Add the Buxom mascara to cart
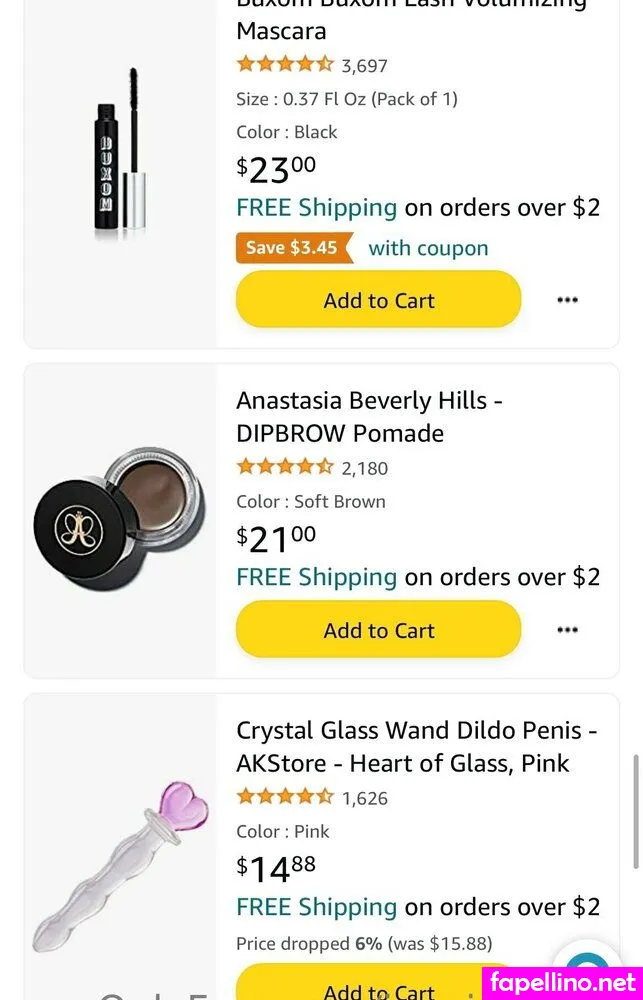The width and height of the screenshot is (643, 1000). point(378,300)
